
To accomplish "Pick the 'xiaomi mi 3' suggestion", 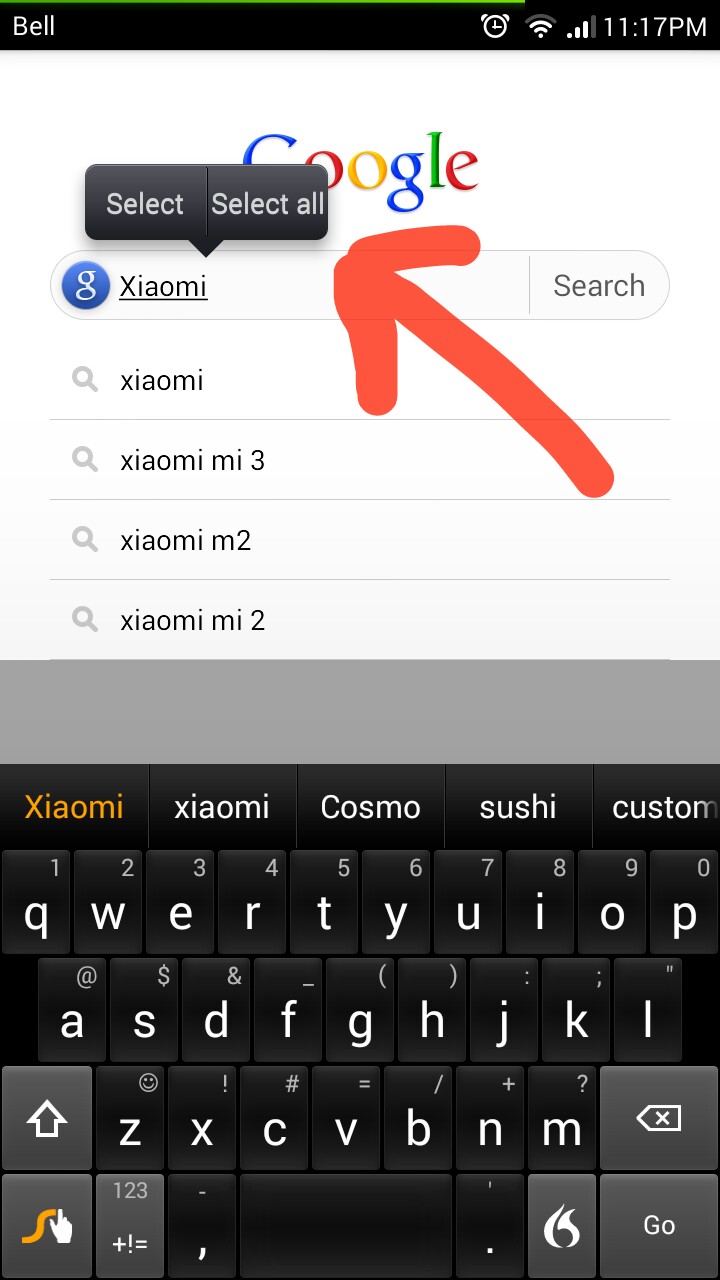I will (x=360, y=460).
